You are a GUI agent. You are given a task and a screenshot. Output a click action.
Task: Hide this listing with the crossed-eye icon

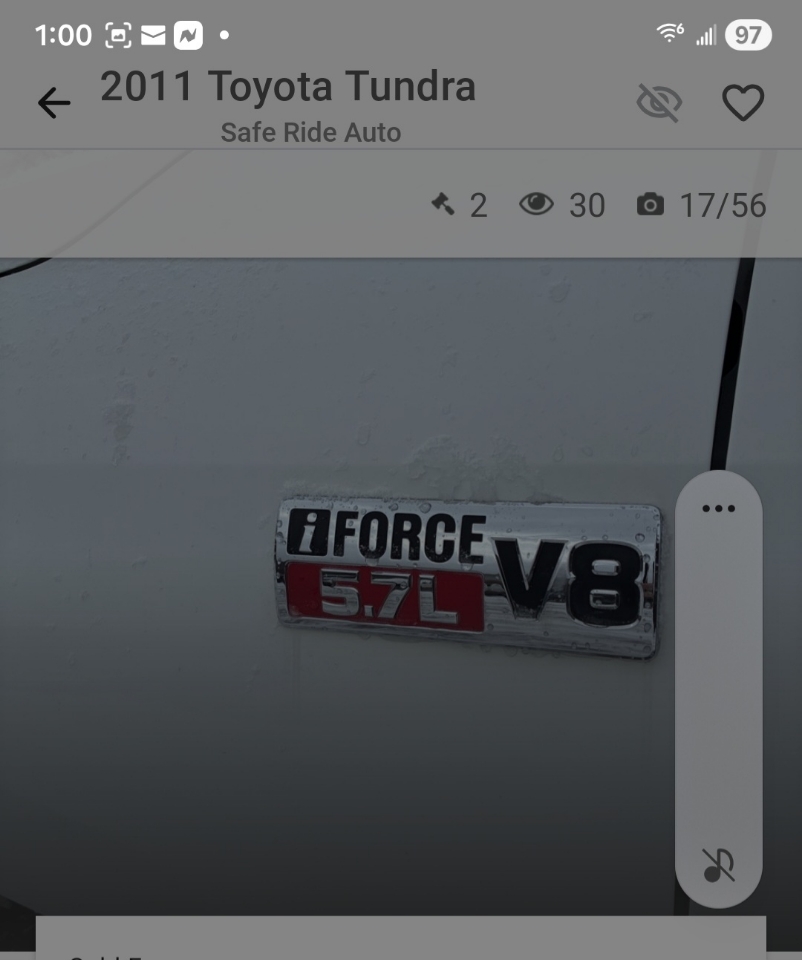(x=659, y=103)
